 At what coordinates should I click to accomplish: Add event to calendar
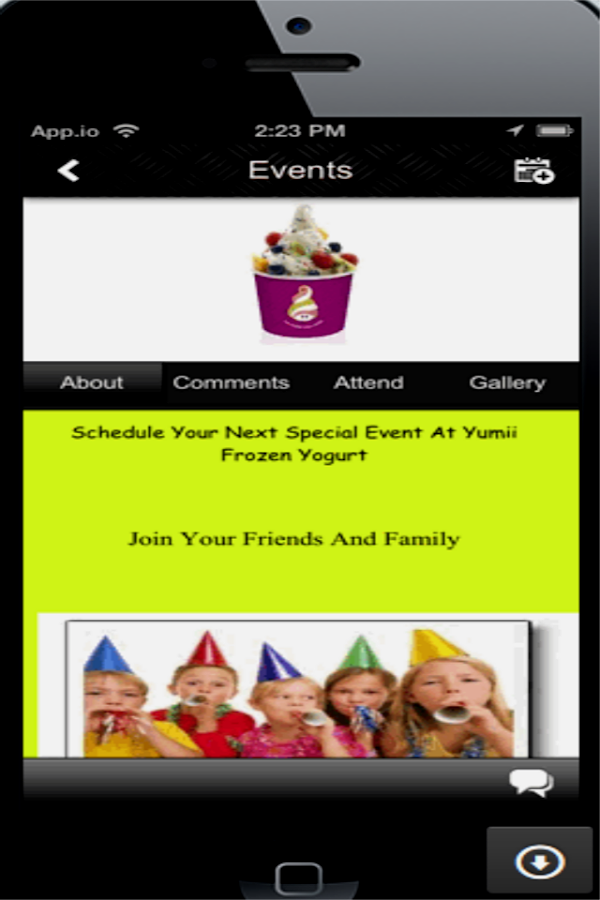[x=534, y=171]
